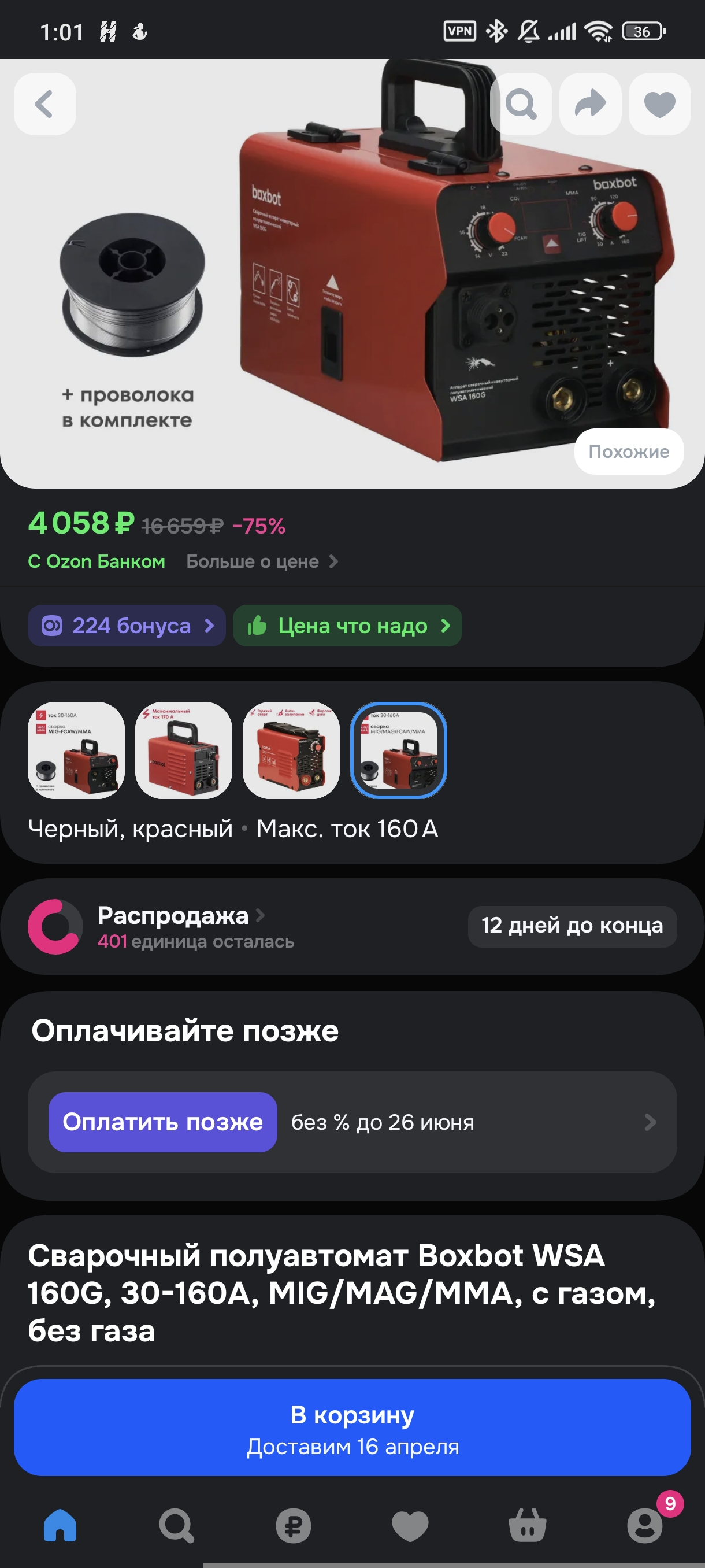Open the profile tab with 9 badge
Image resolution: width=705 pixels, height=1568 pixels.
coord(644,1525)
